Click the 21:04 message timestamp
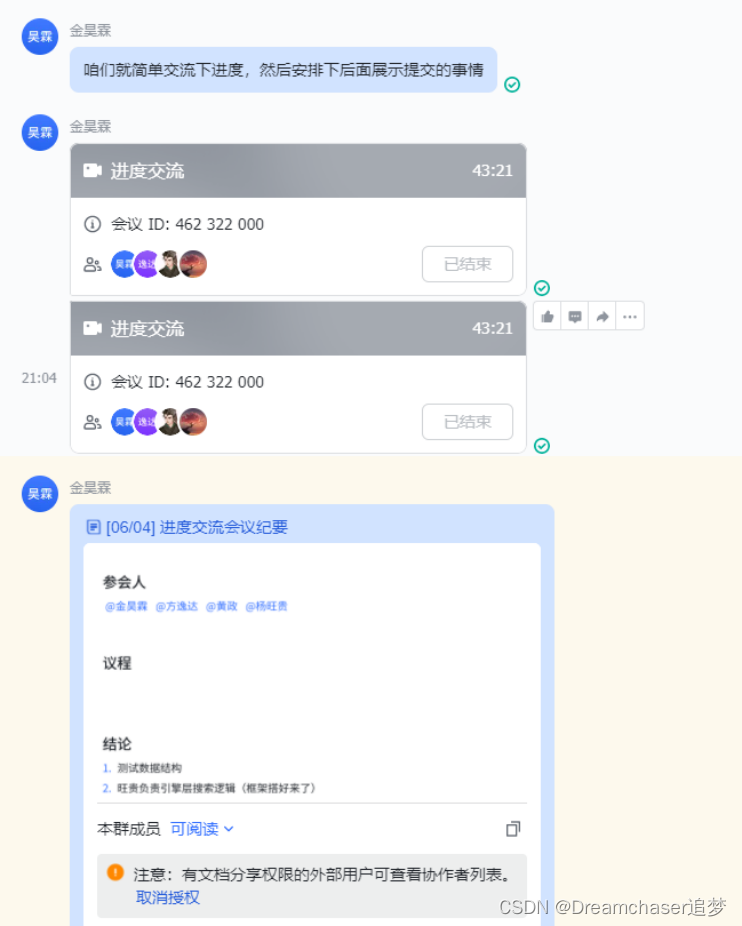The height and width of the screenshot is (926, 742). pos(38,378)
